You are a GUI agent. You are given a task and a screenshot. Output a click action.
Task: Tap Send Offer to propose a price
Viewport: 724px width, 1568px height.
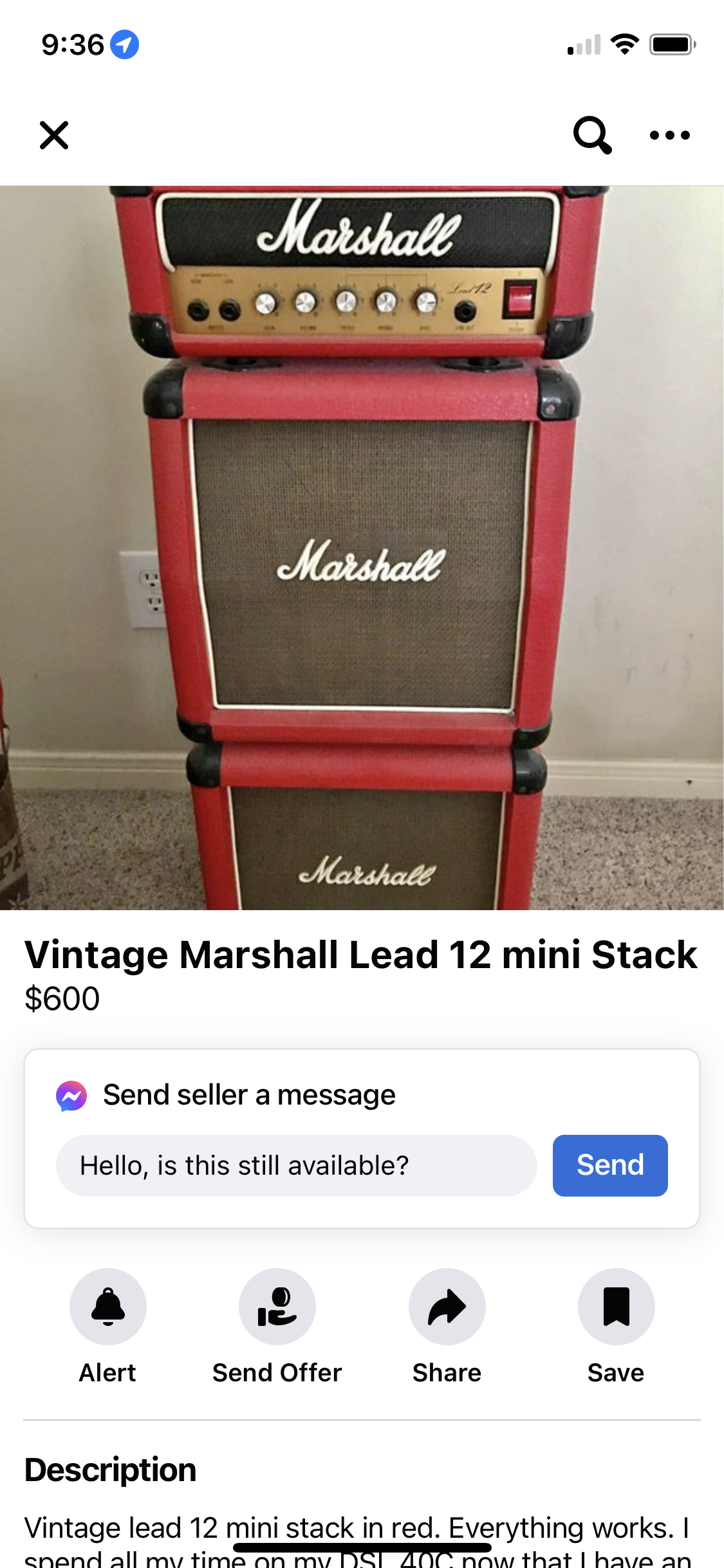pos(277,1307)
